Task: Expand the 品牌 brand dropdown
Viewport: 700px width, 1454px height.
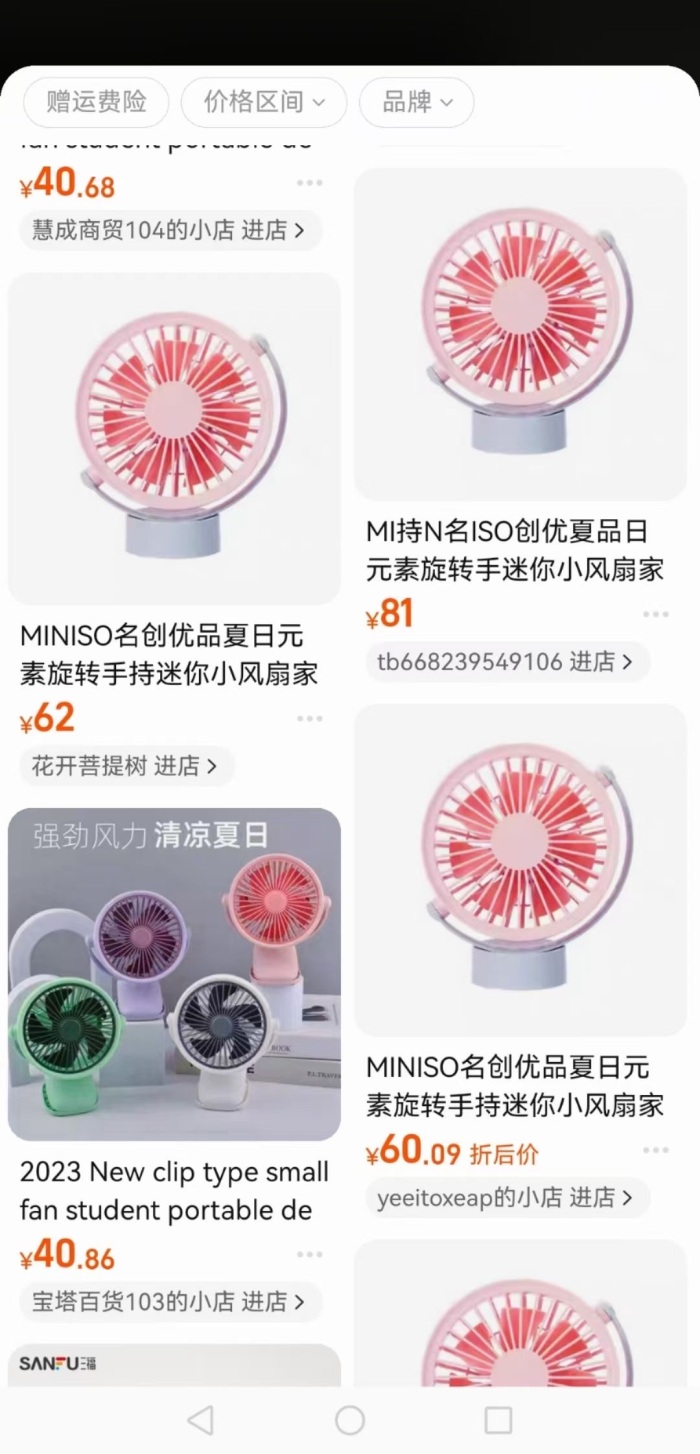Action: click(417, 102)
